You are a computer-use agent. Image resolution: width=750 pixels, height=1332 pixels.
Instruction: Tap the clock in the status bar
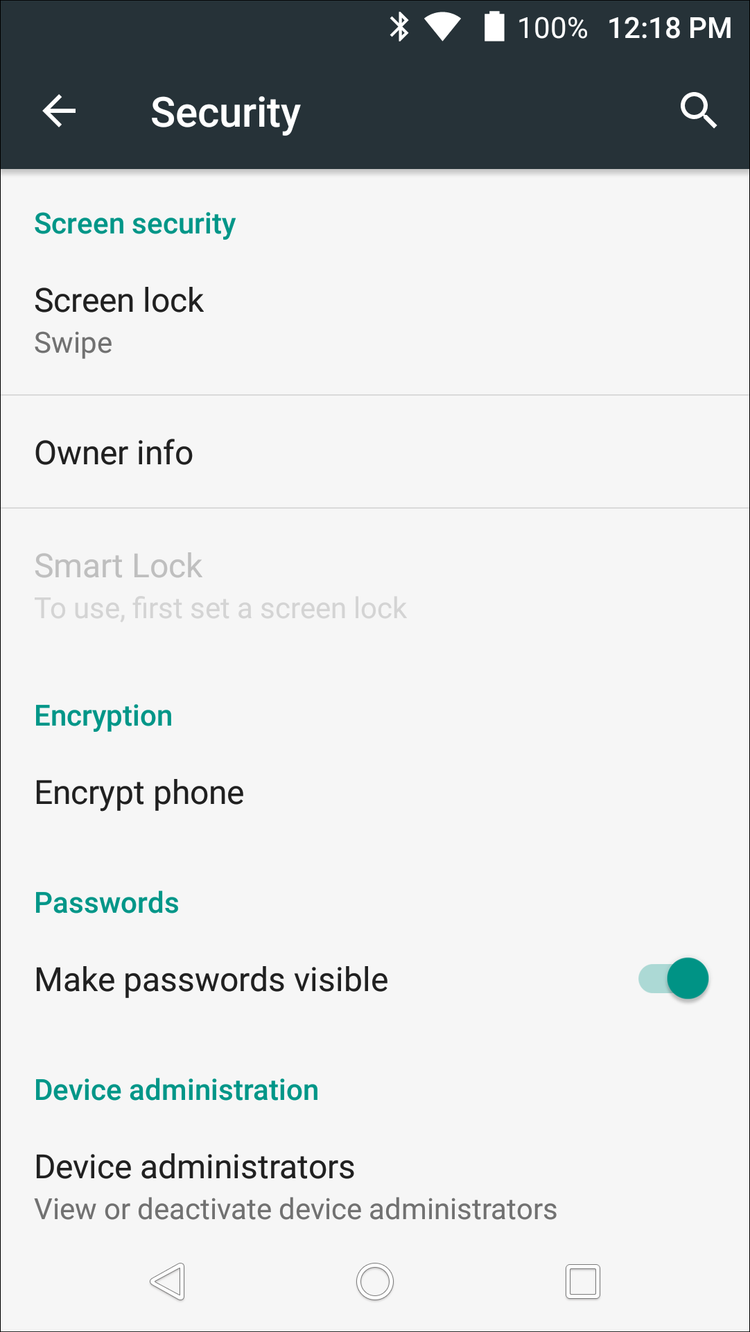[672, 27]
